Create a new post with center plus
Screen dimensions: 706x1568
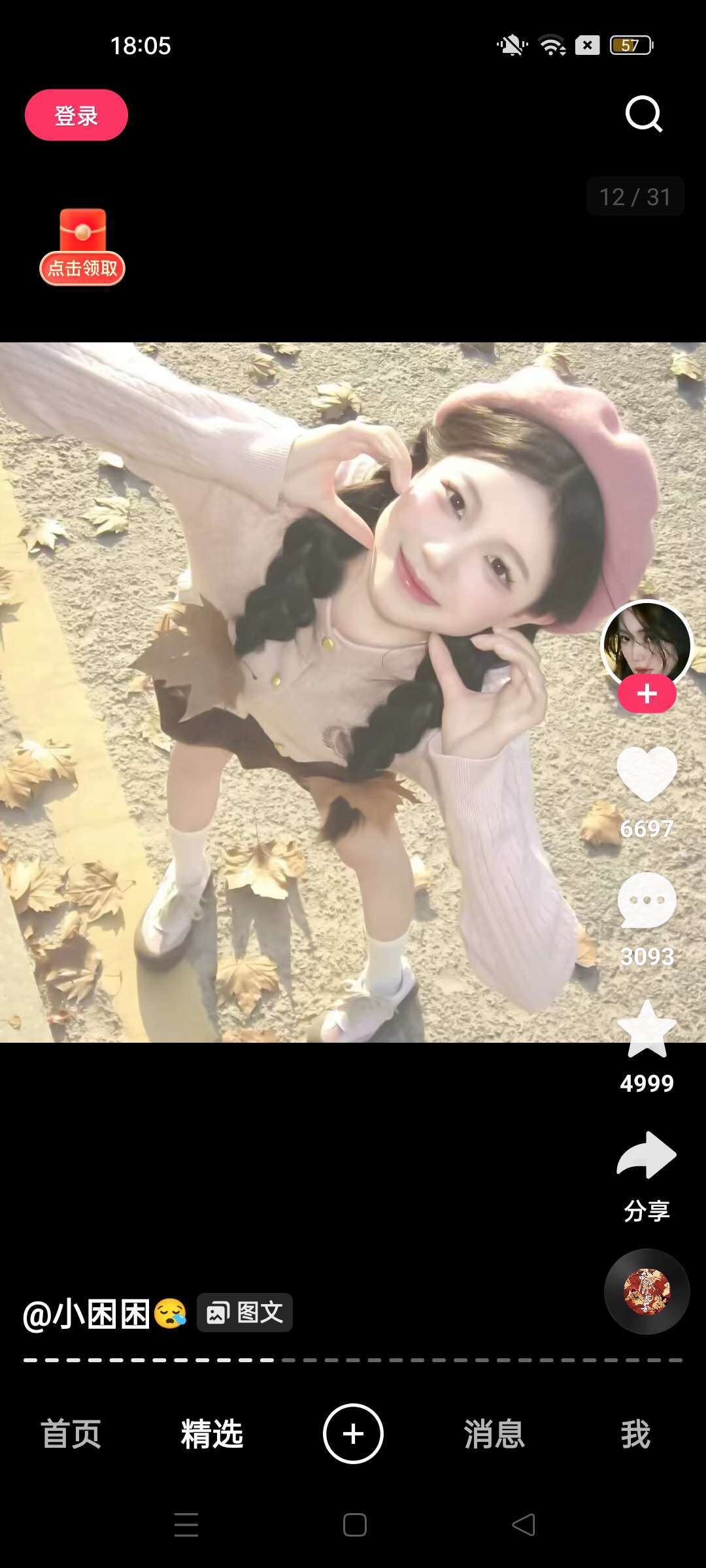coord(353,1434)
